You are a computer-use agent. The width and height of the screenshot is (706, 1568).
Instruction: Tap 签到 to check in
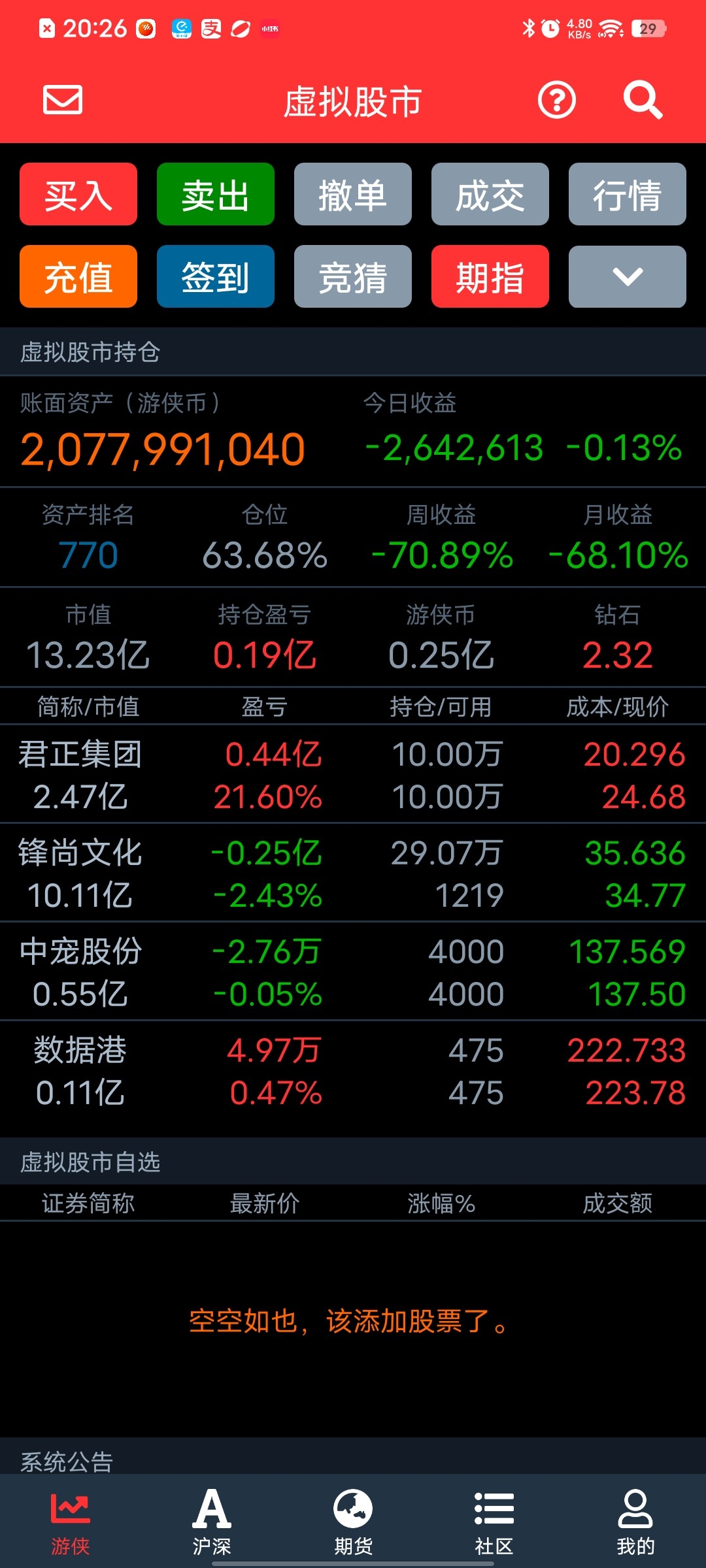click(x=216, y=276)
